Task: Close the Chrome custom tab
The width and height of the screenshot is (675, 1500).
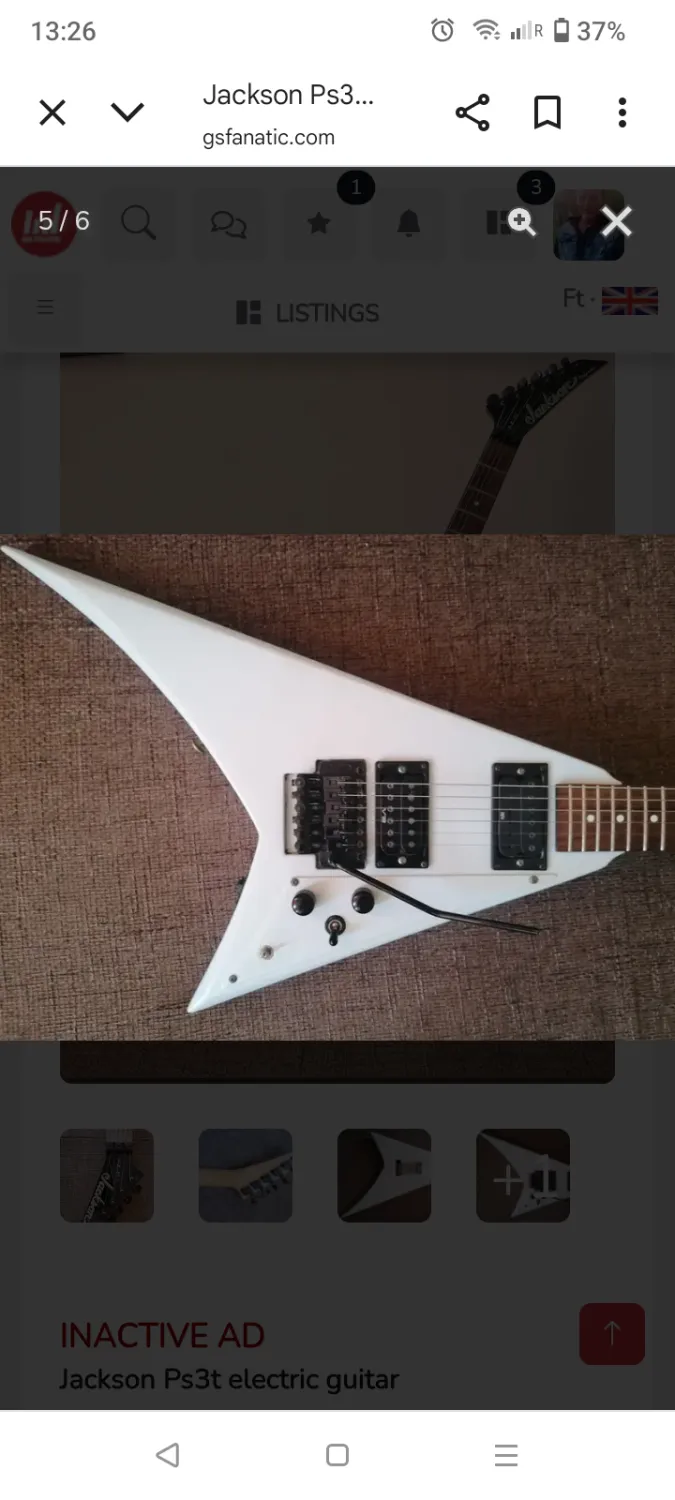Action: coord(52,113)
